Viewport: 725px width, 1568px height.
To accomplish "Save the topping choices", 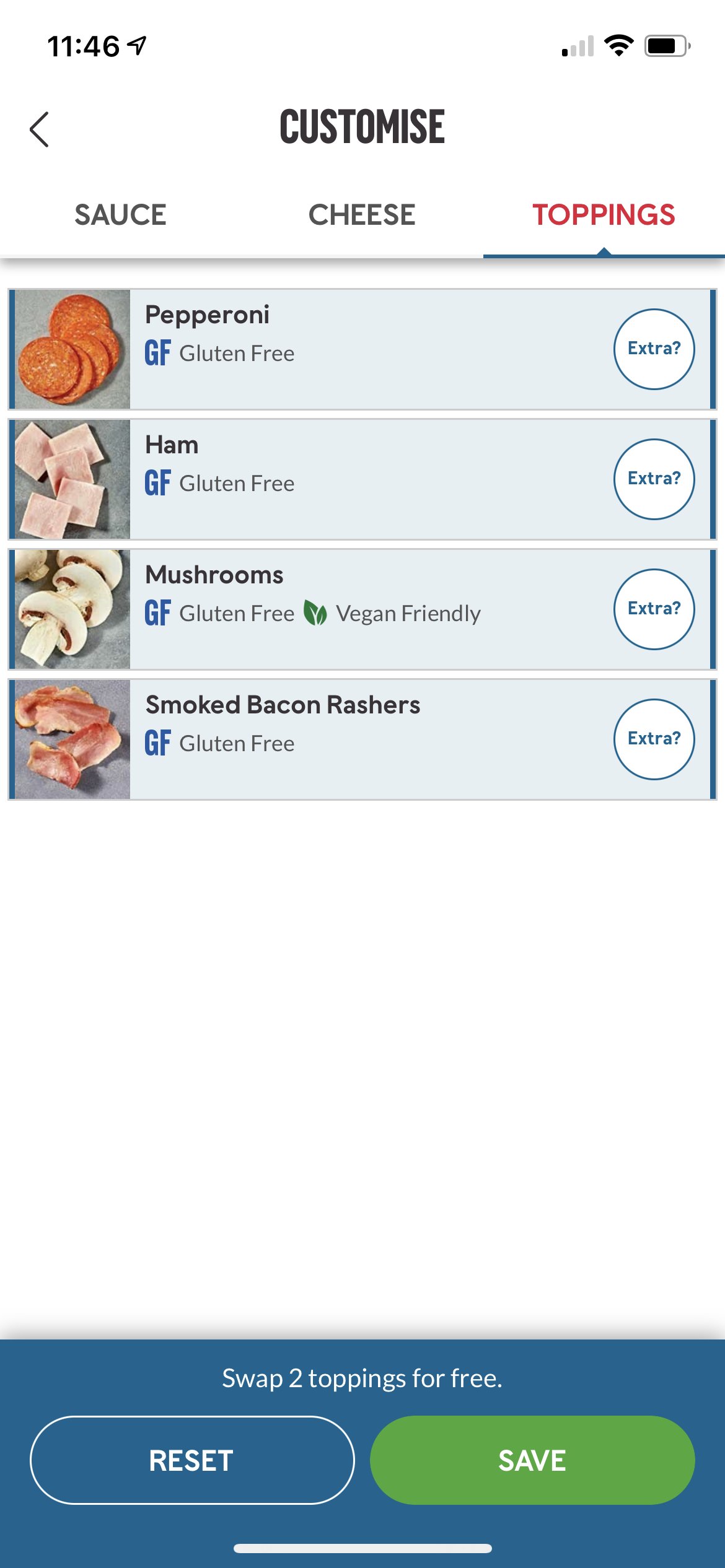I will click(x=532, y=1460).
